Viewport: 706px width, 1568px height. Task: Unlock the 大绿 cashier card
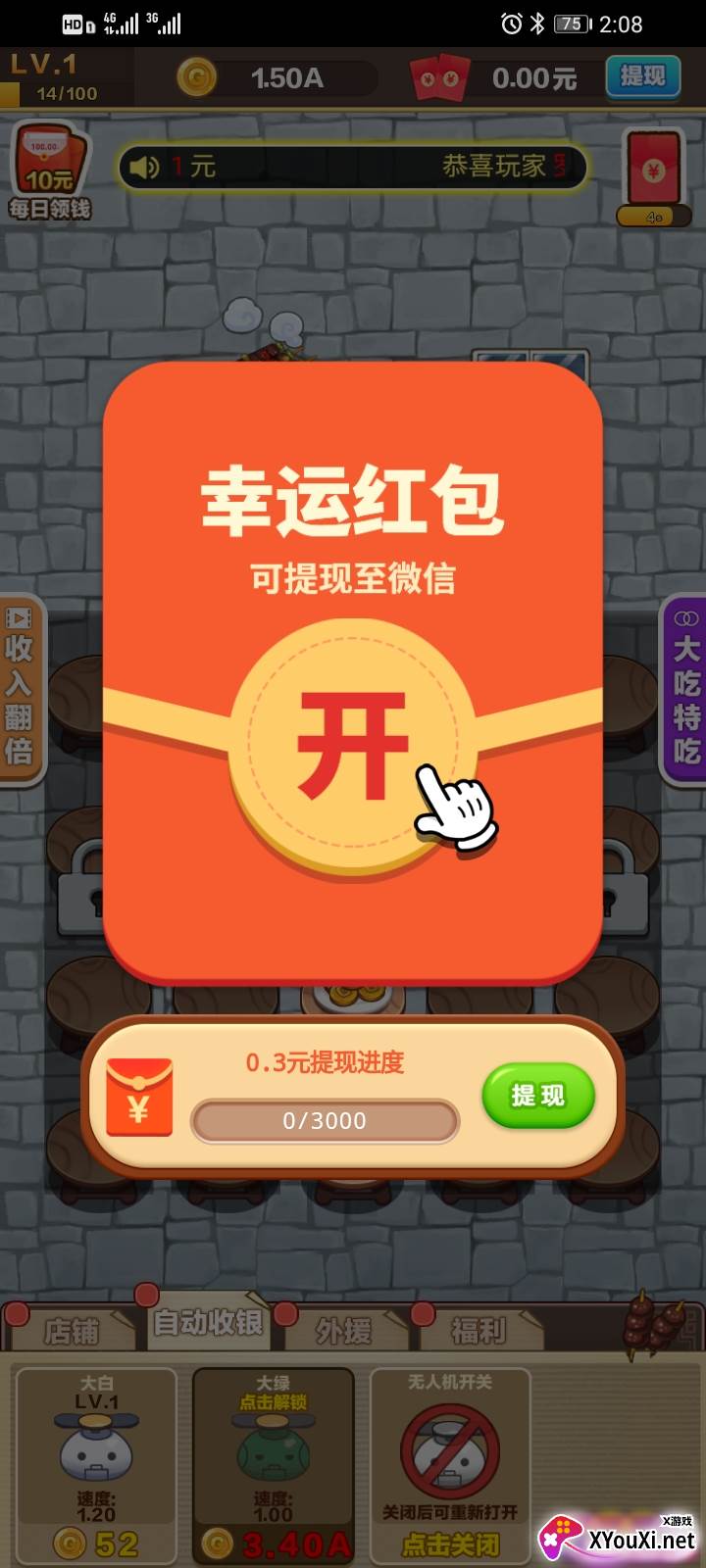[274, 1466]
